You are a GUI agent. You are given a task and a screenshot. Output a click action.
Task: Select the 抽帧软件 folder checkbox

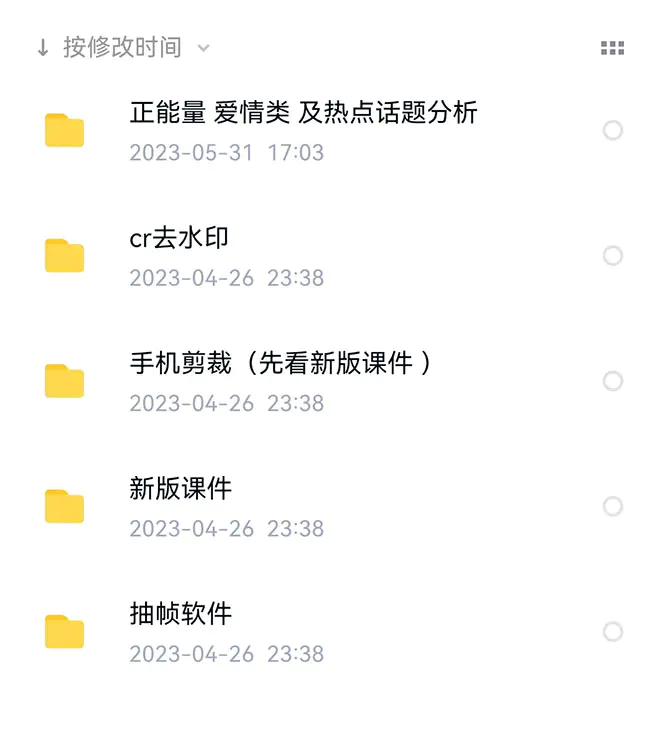613,632
